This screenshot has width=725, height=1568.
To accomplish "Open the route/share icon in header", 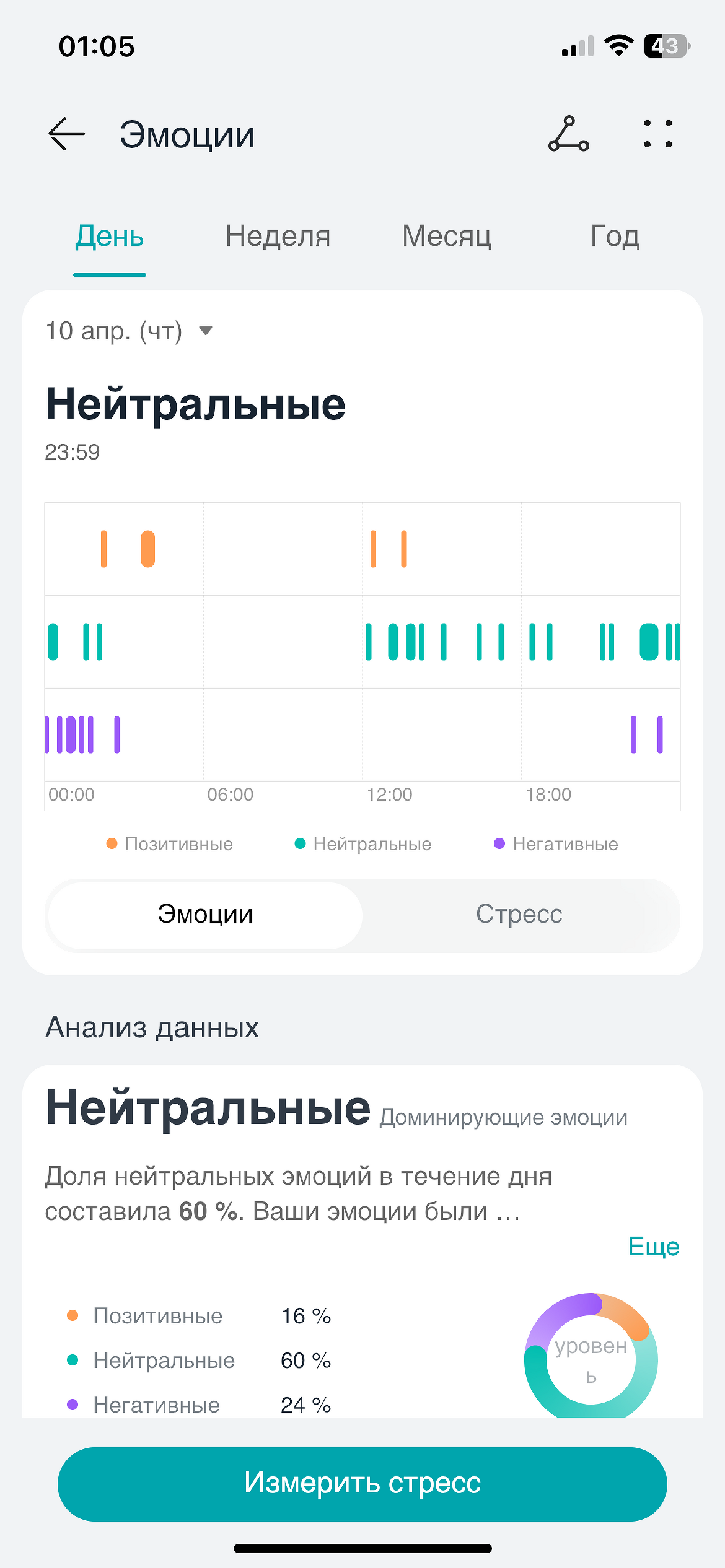I will 568,134.
